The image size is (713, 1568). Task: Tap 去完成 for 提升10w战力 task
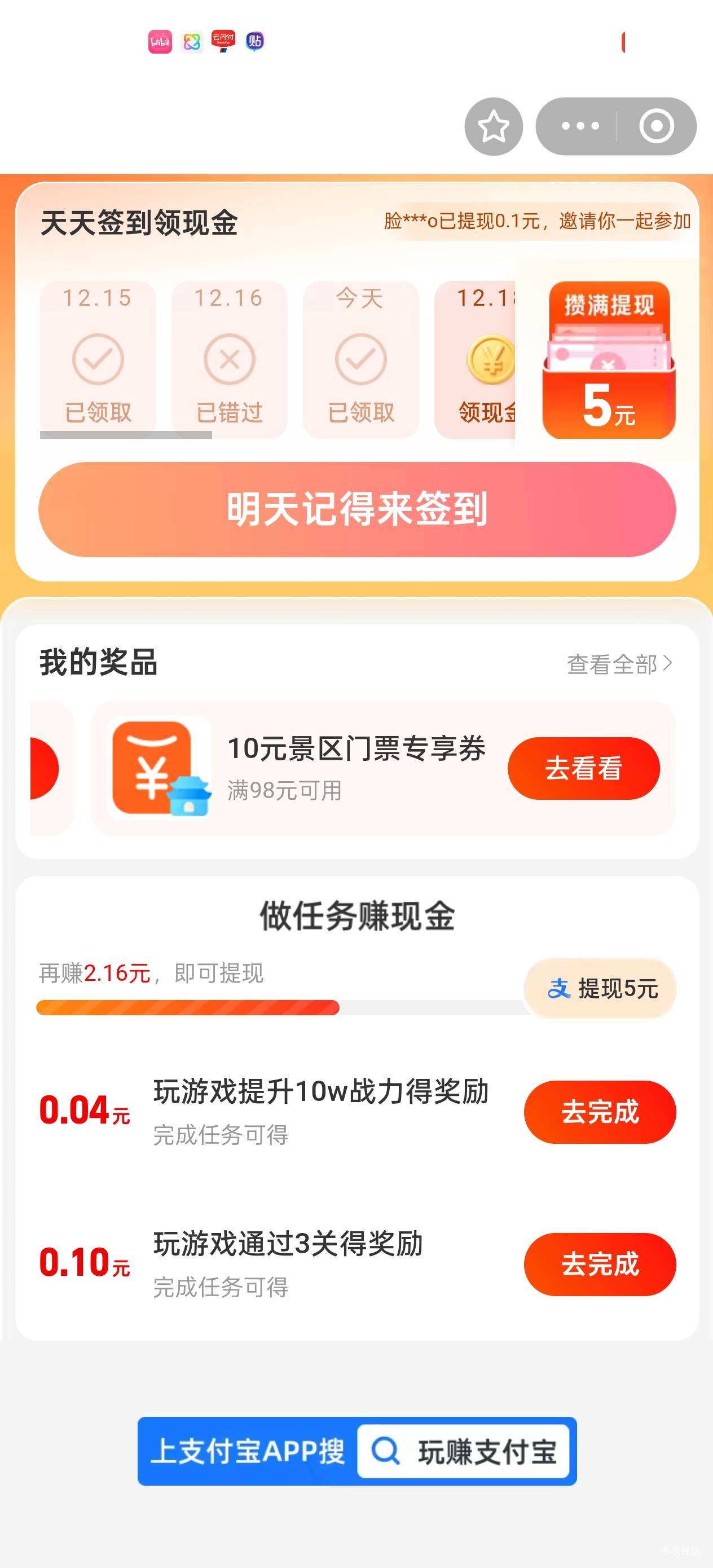(x=599, y=1112)
